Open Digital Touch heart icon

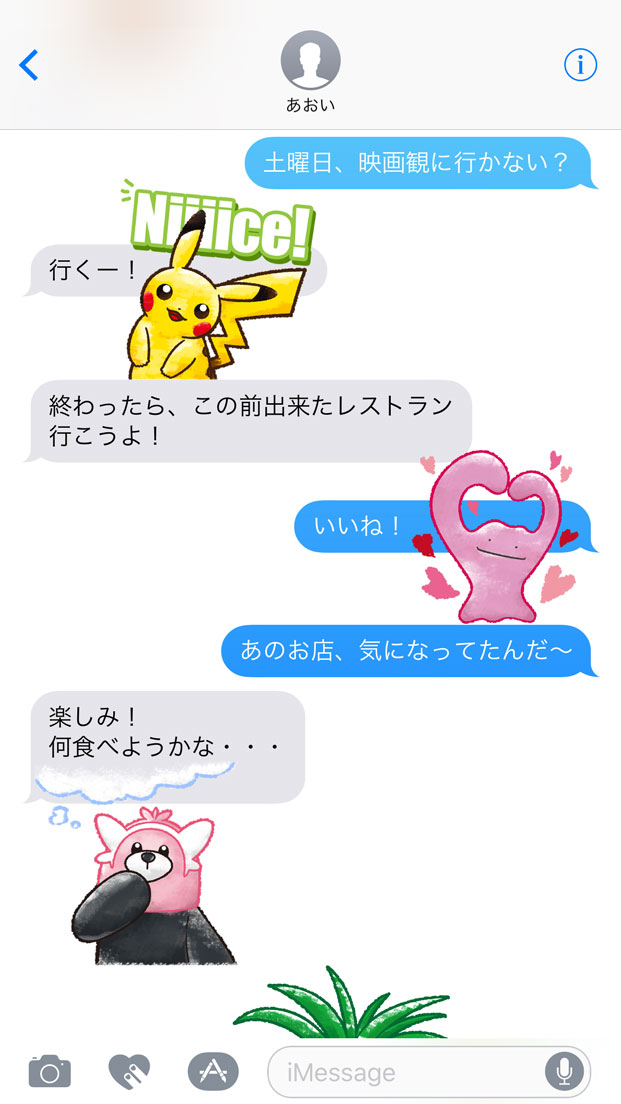coord(129,1072)
